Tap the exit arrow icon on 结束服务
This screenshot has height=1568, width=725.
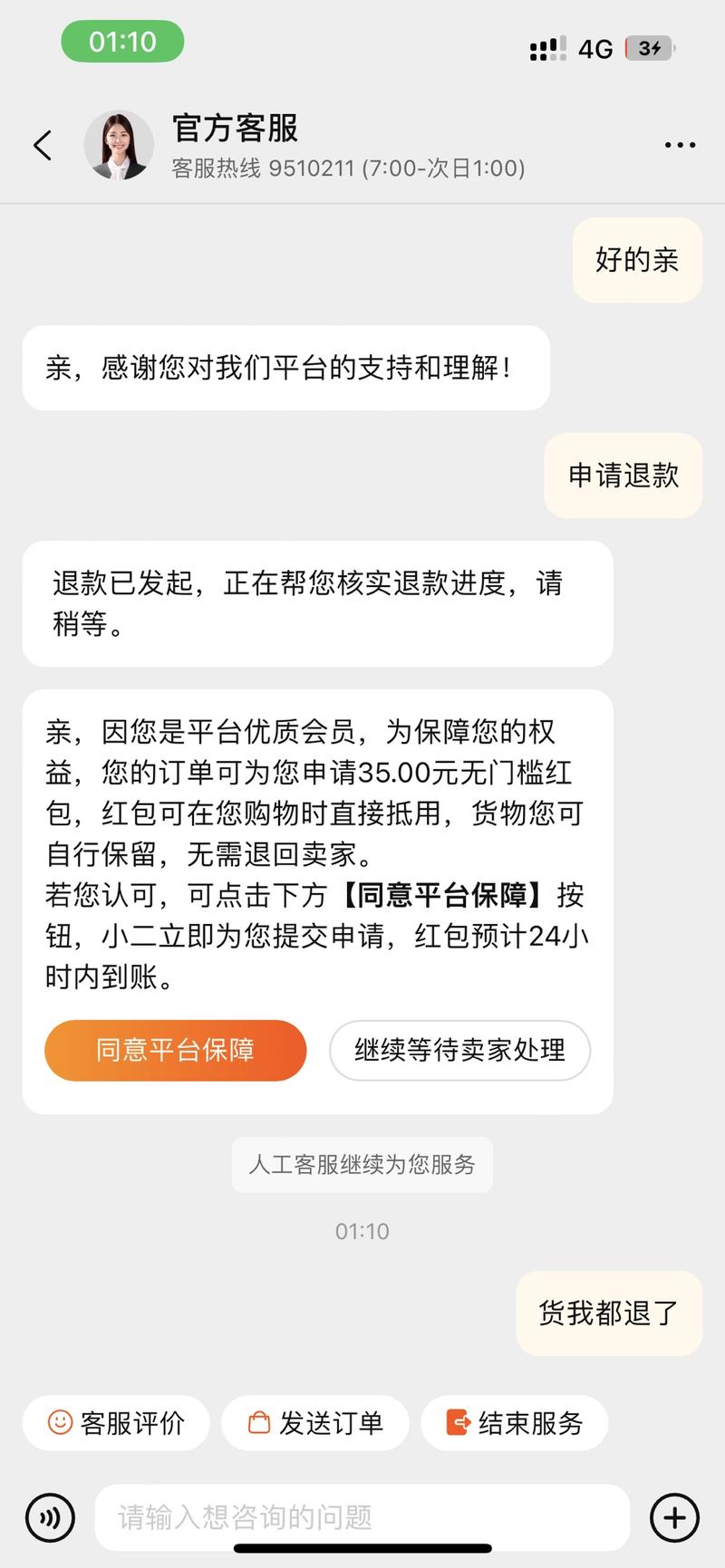pos(456,1422)
